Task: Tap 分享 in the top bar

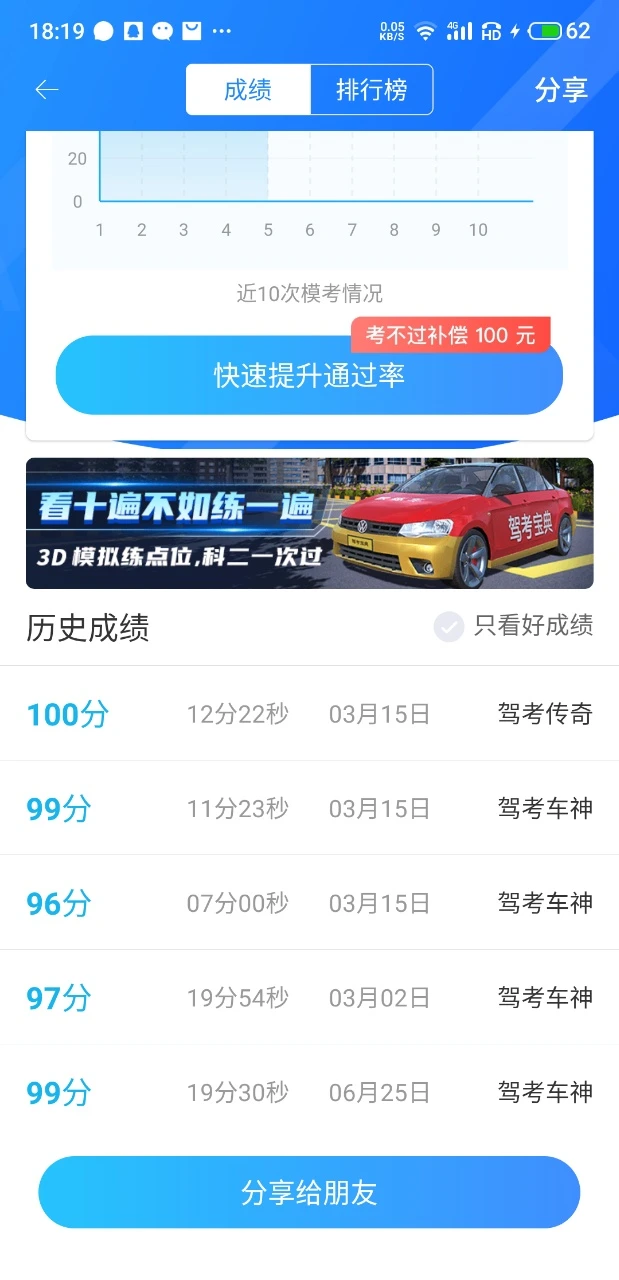Action: (x=561, y=90)
